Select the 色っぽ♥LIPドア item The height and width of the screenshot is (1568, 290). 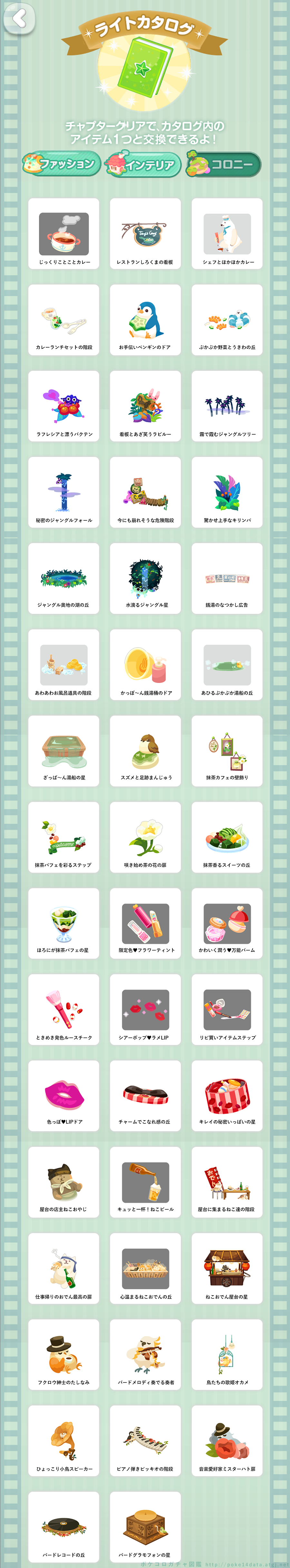point(64,1096)
